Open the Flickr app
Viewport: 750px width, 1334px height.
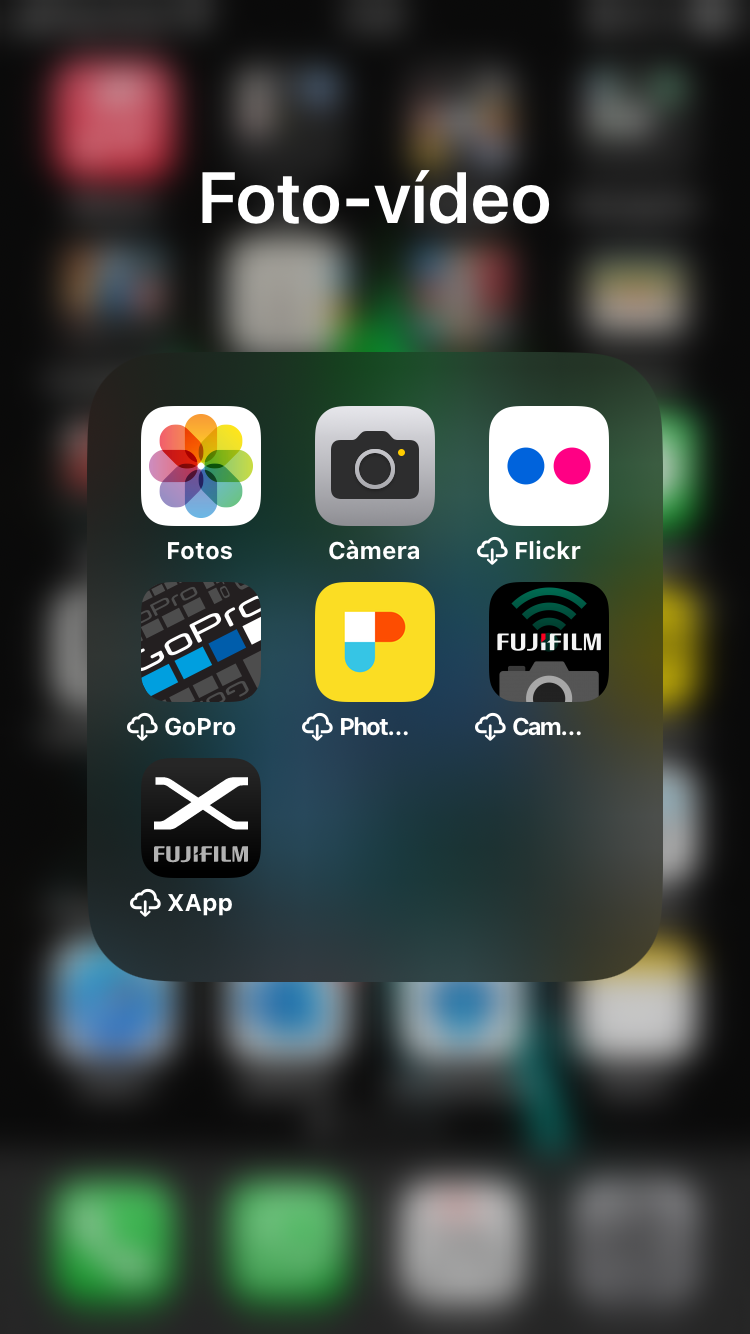pyautogui.click(x=548, y=466)
